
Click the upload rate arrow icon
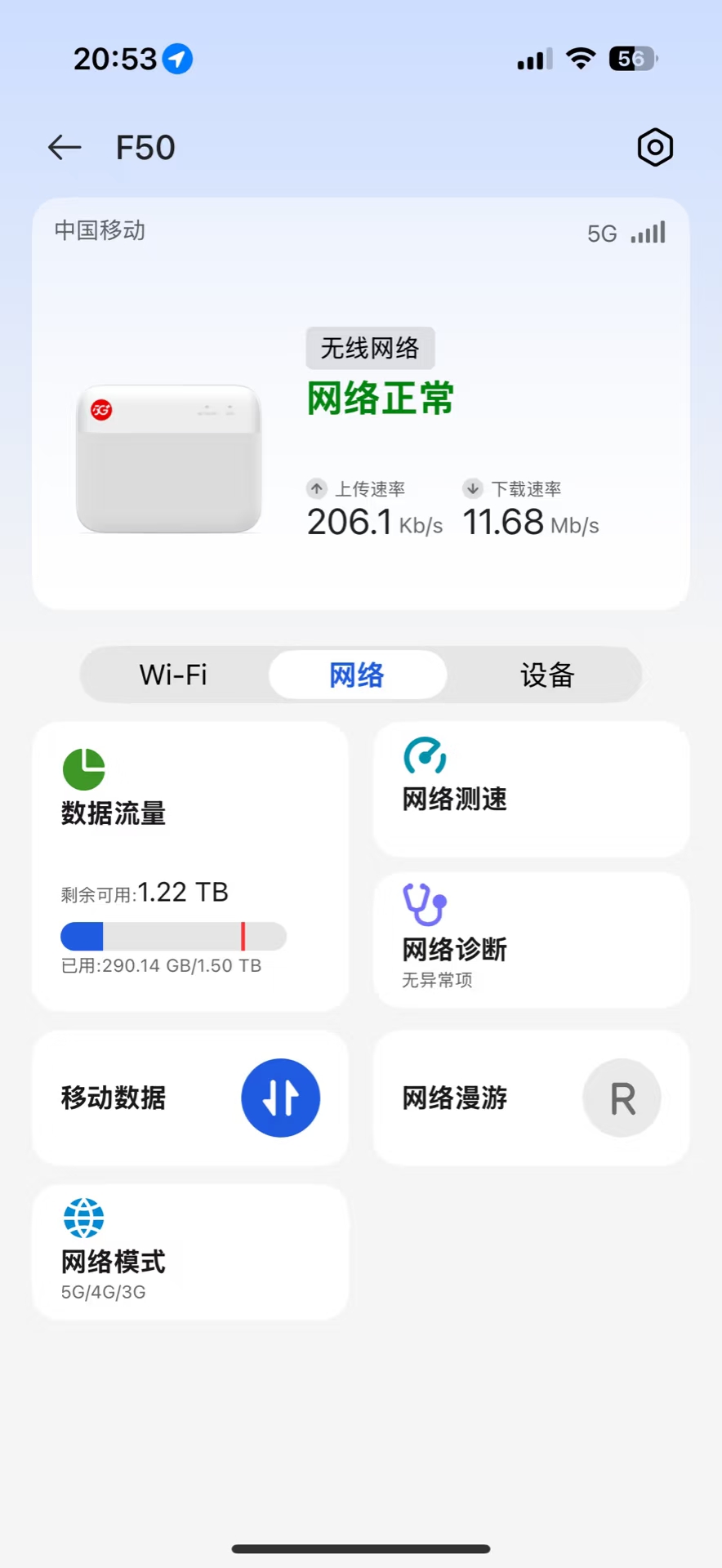317,488
